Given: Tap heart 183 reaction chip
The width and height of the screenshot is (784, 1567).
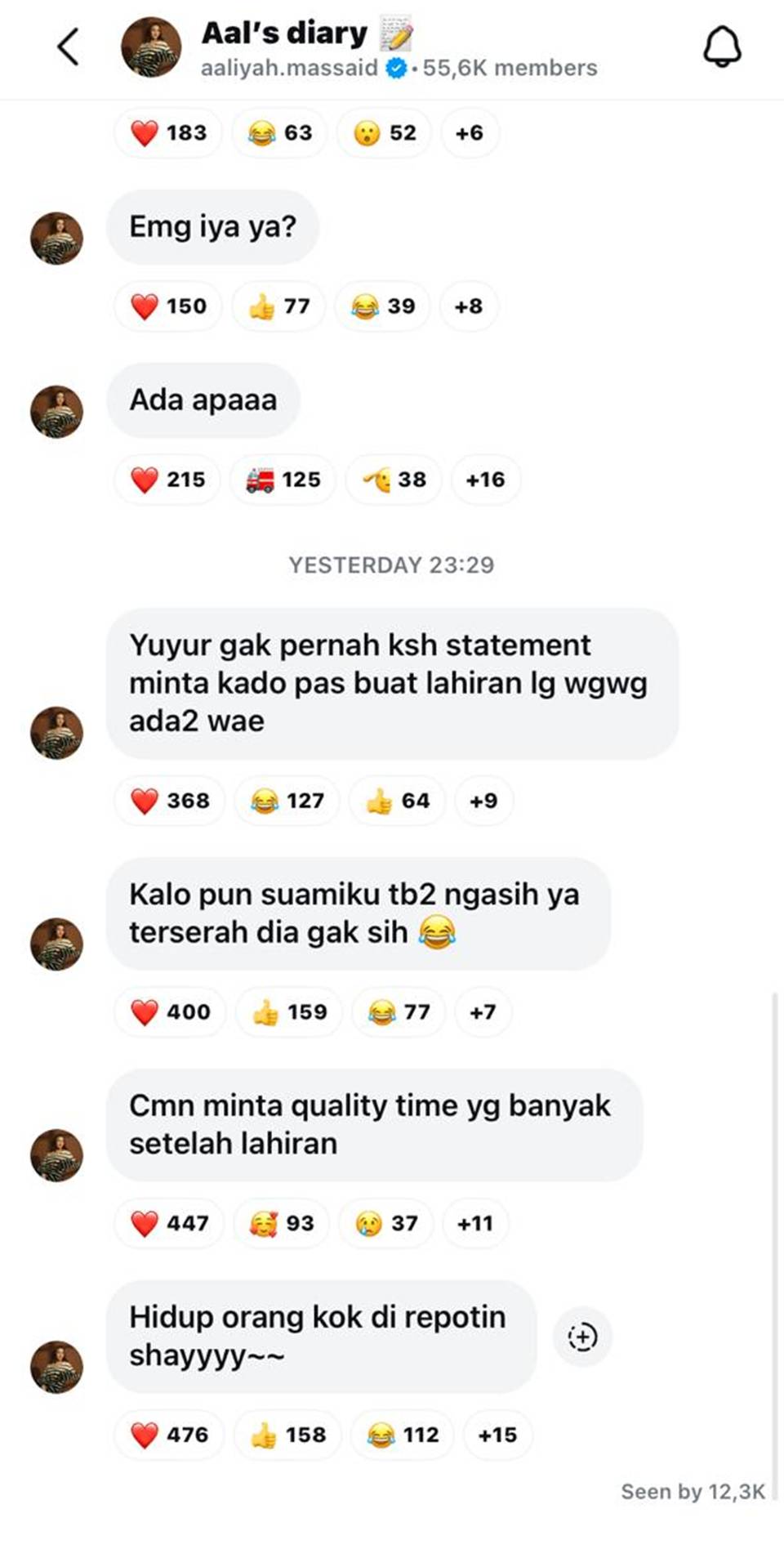Looking at the screenshot, I should pyautogui.click(x=169, y=132).
